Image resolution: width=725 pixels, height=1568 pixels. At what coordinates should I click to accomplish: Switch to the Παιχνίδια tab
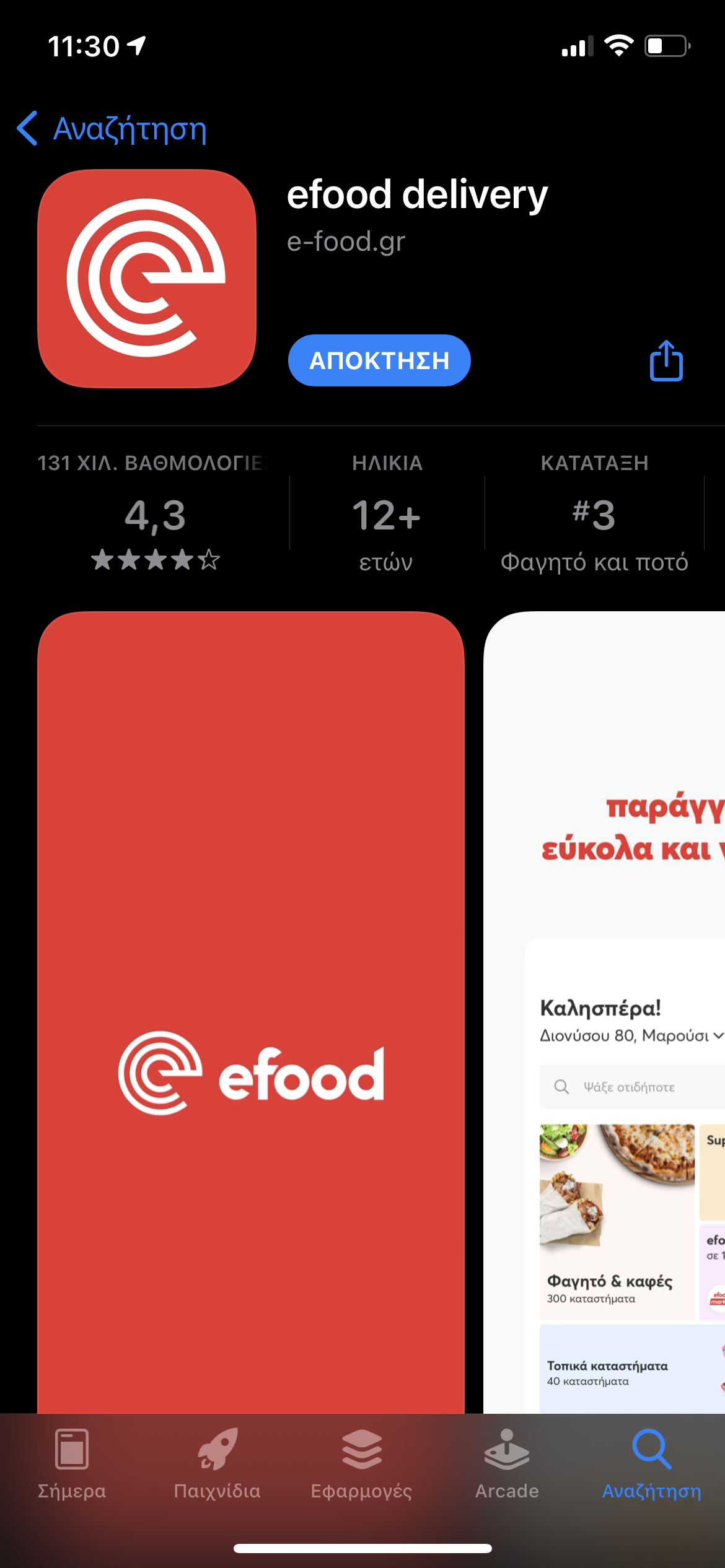tap(217, 1463)
